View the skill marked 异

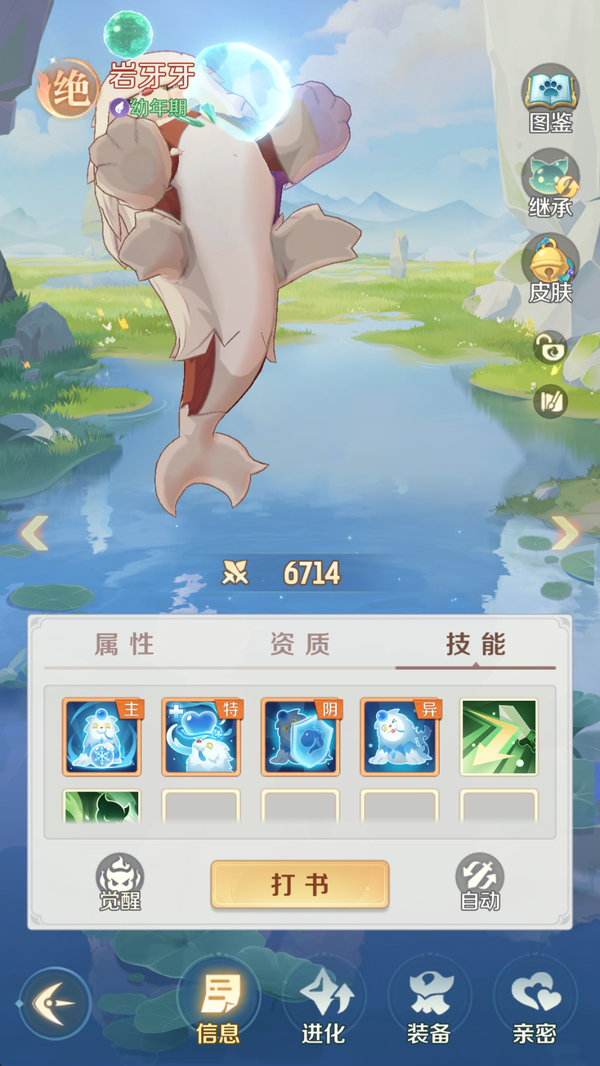coord(400,737)
